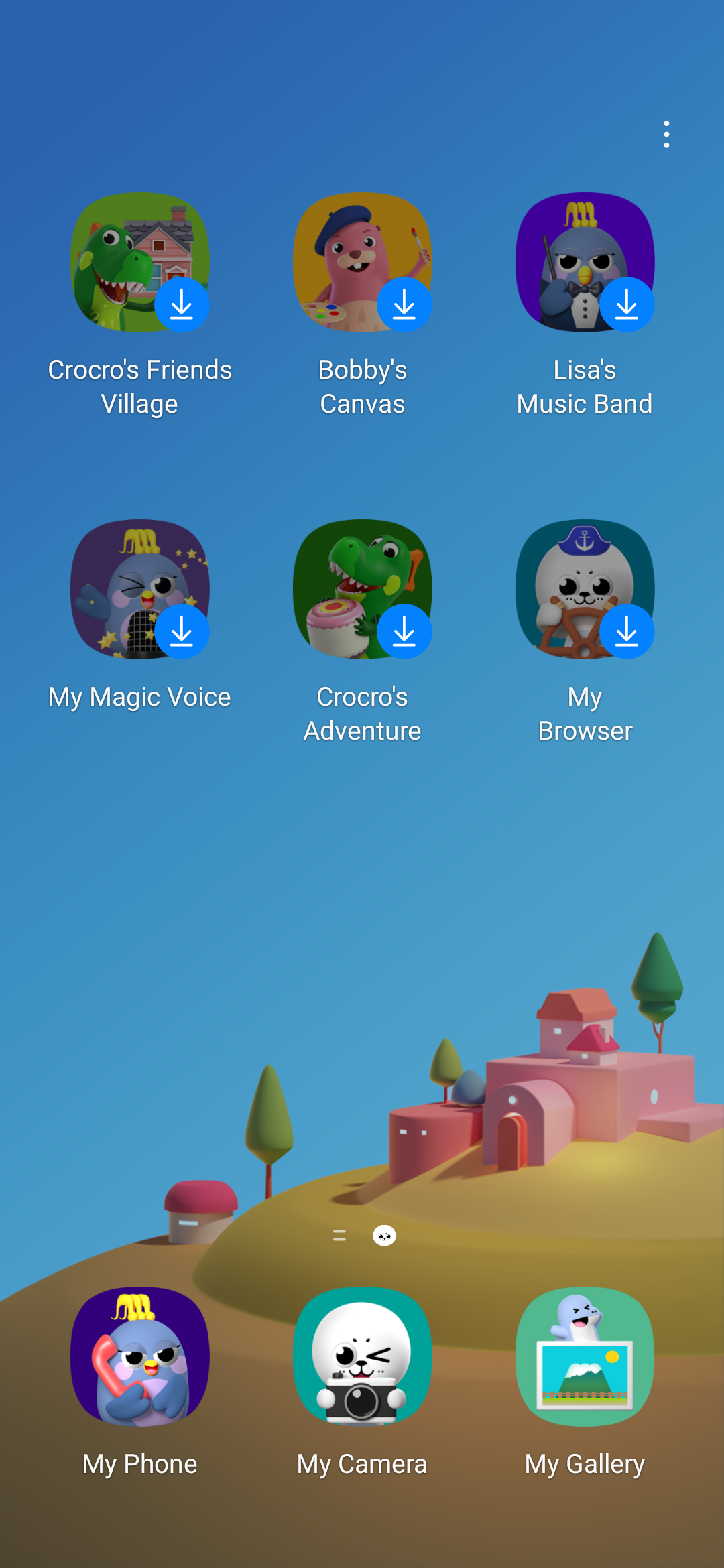Open My Gallery

click(585, 1357)
